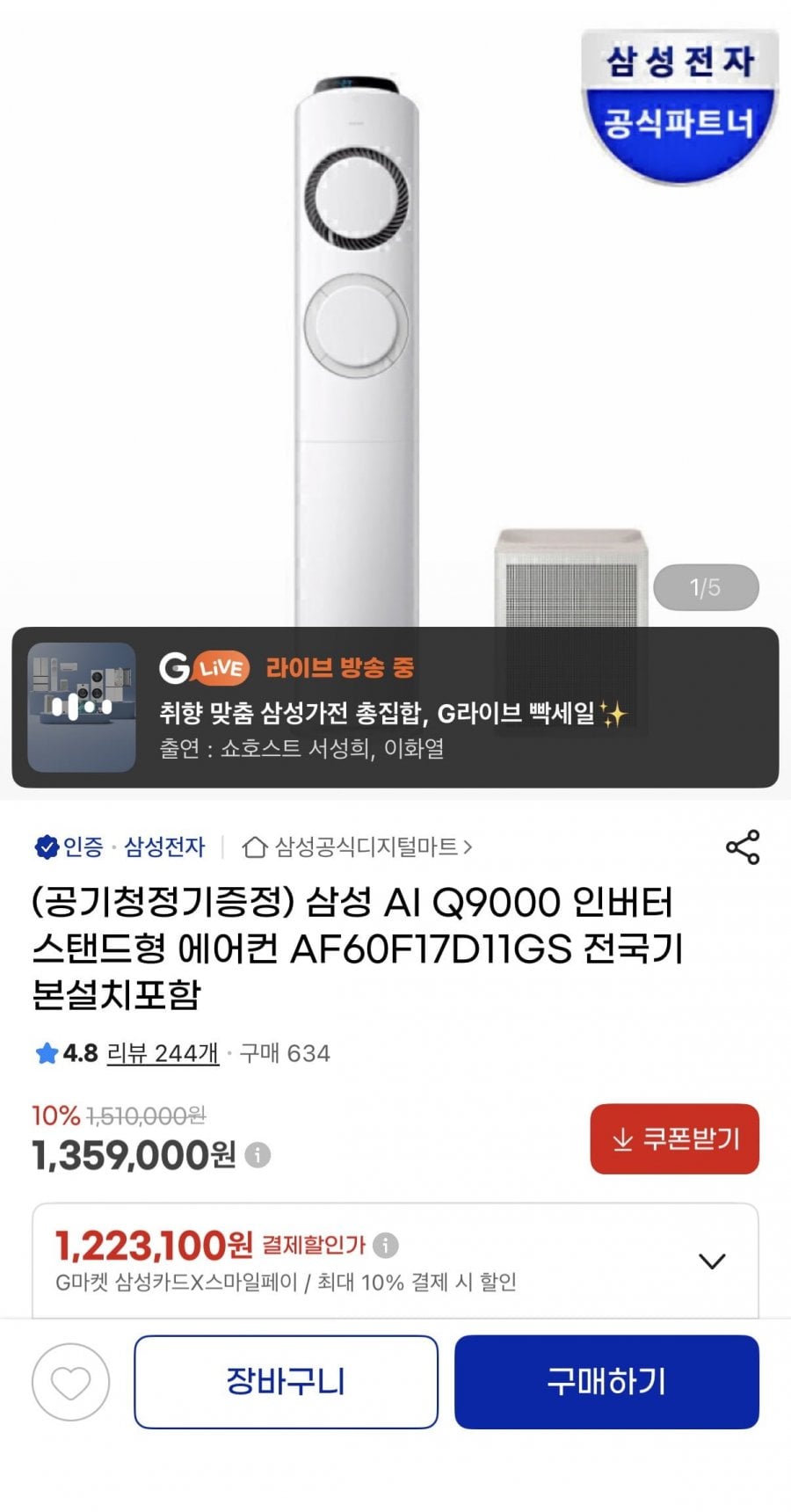791x1512 pixels.
Task: Tap the home icon next to 삼성공식디지털마트
Action: point(255,847)
